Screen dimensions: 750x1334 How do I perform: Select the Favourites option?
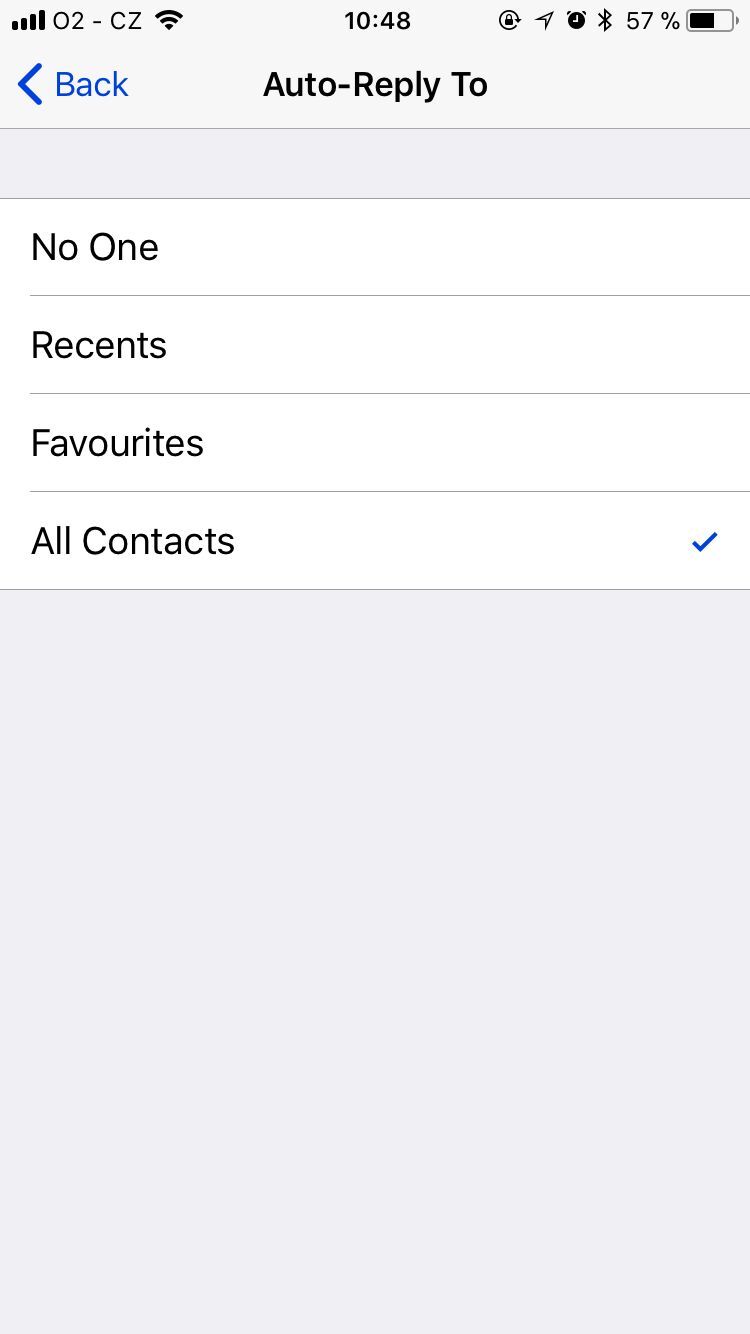click(x=117, y=443)
